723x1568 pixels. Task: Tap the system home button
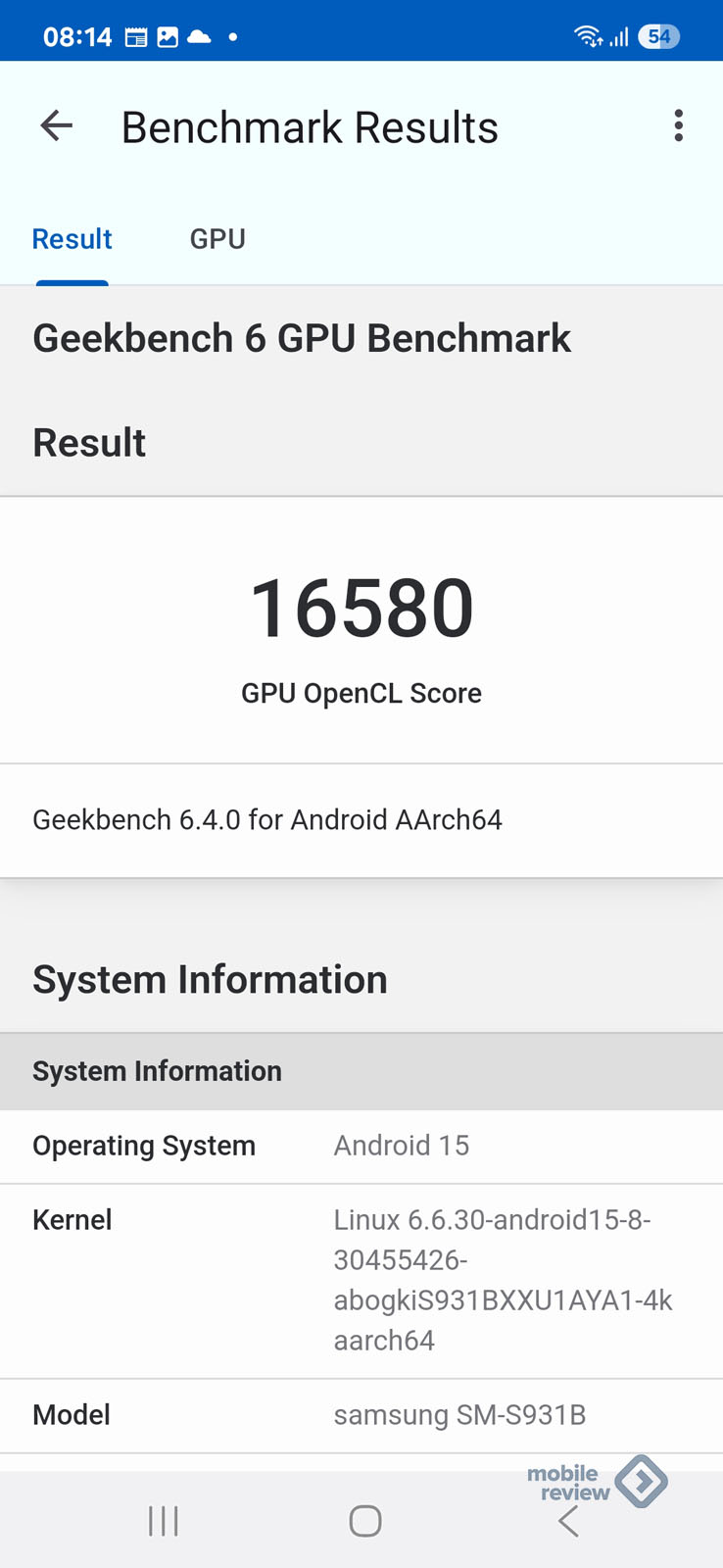364,1521
